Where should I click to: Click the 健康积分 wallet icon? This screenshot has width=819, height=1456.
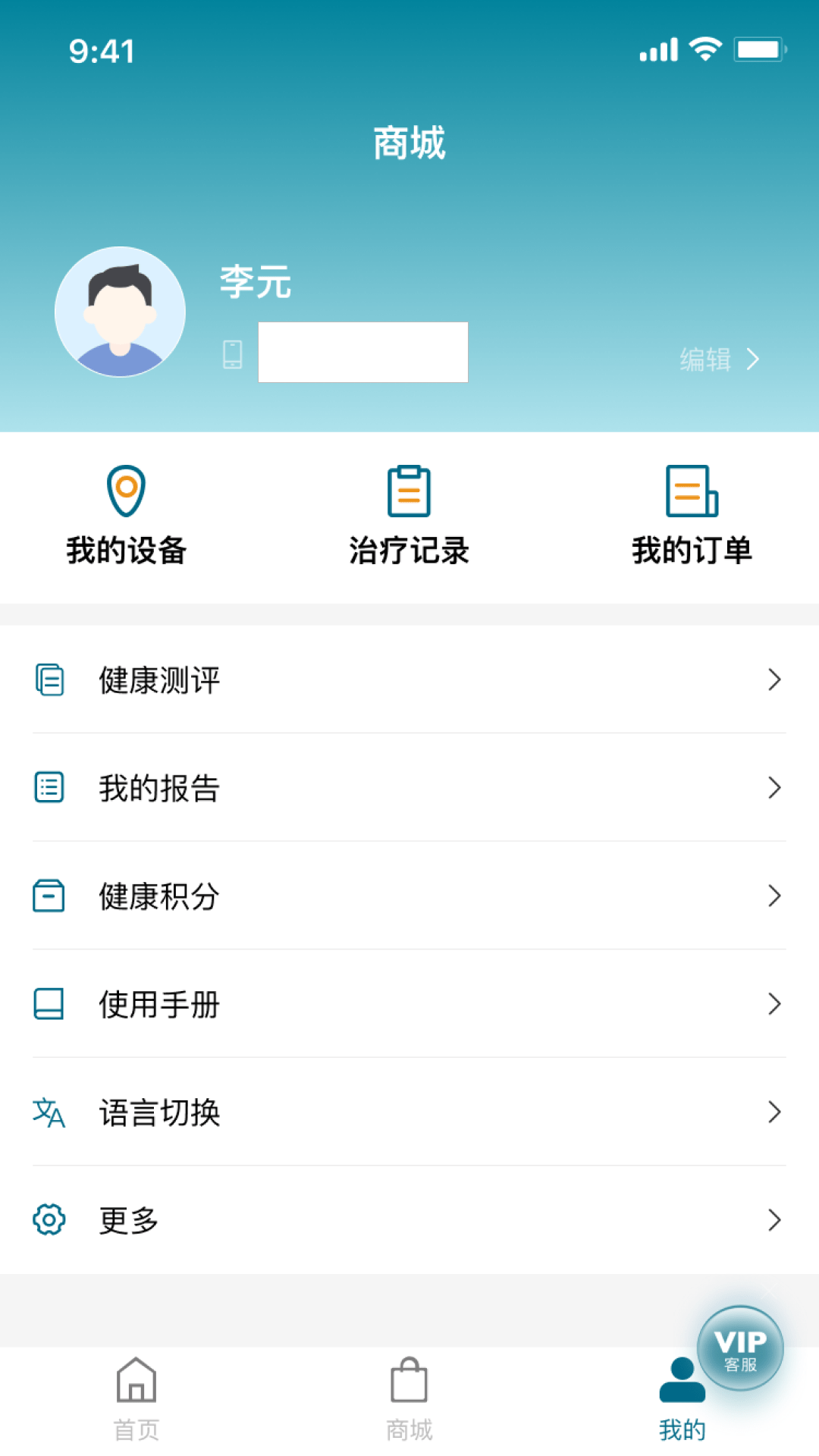click(50, 897)
